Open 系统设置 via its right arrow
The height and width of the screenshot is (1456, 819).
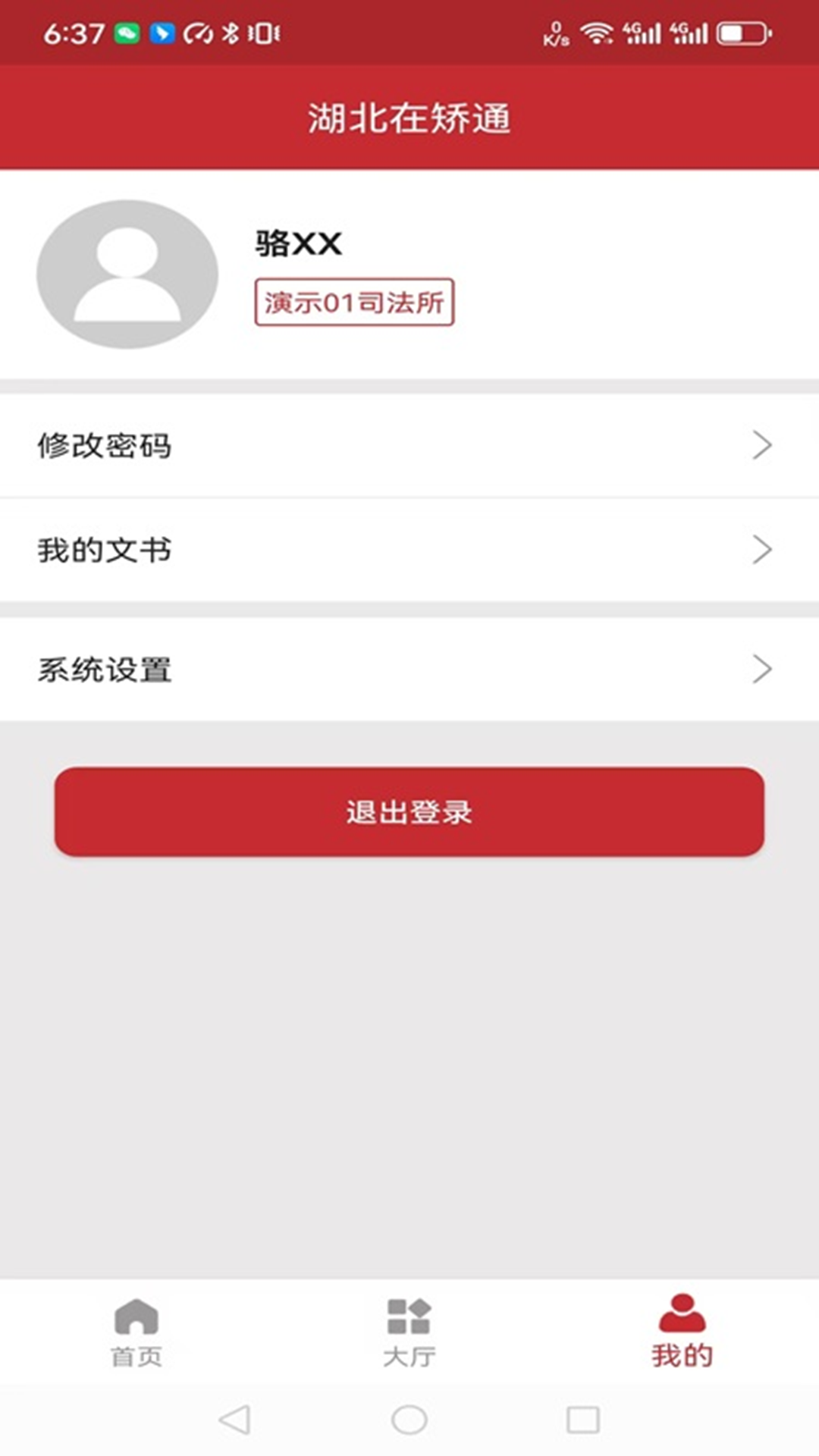761,667
